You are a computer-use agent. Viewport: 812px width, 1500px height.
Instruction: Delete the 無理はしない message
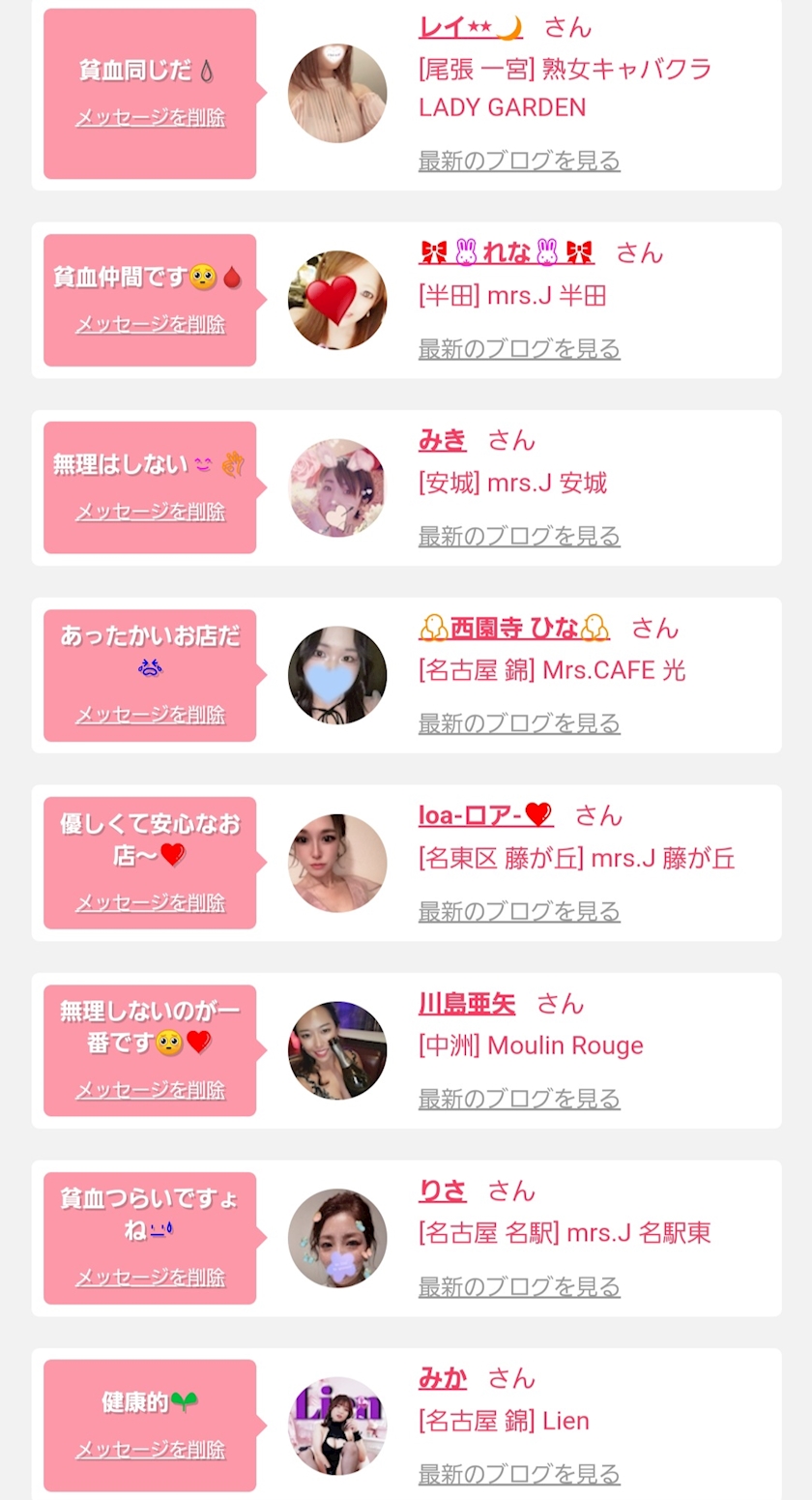(x=150, y=512)
